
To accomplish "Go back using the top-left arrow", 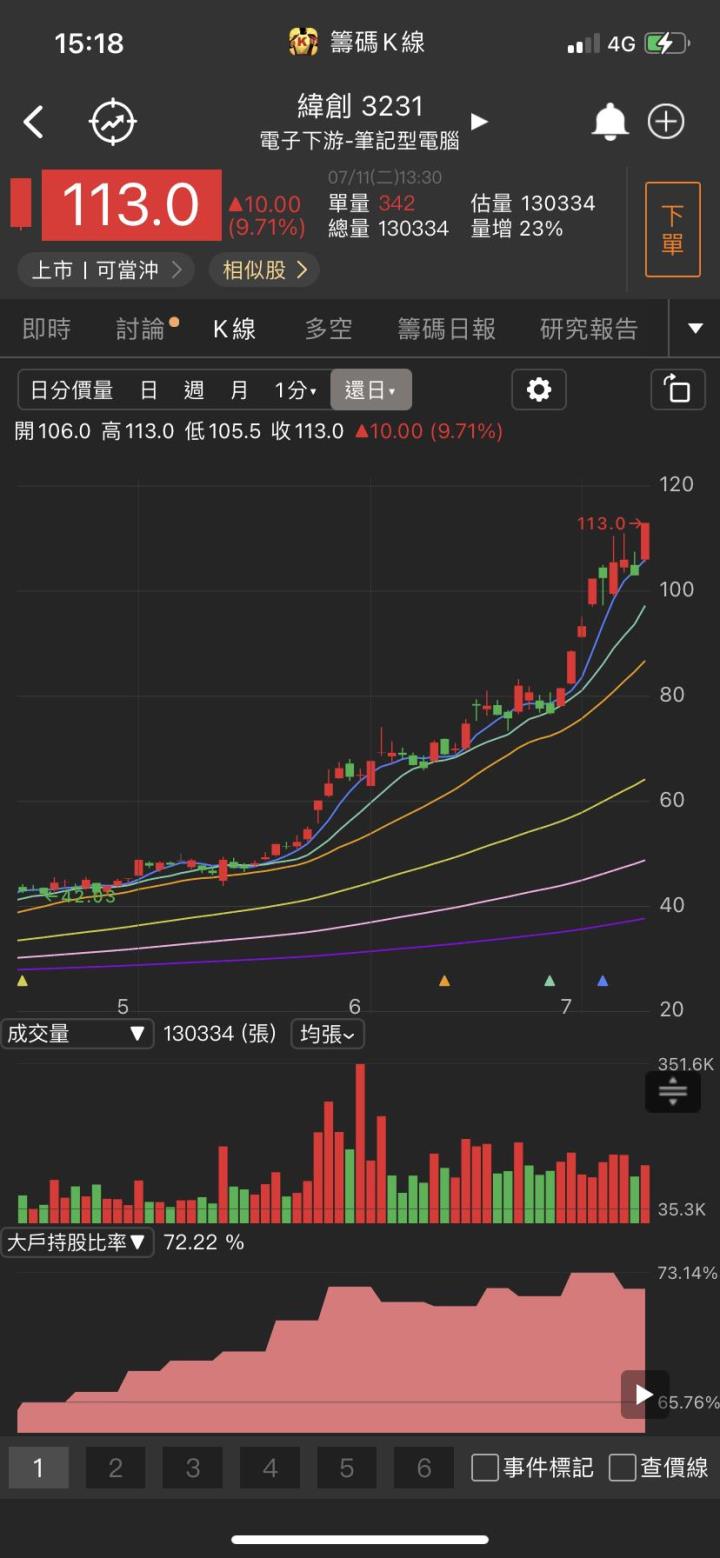I will [34, 123].
